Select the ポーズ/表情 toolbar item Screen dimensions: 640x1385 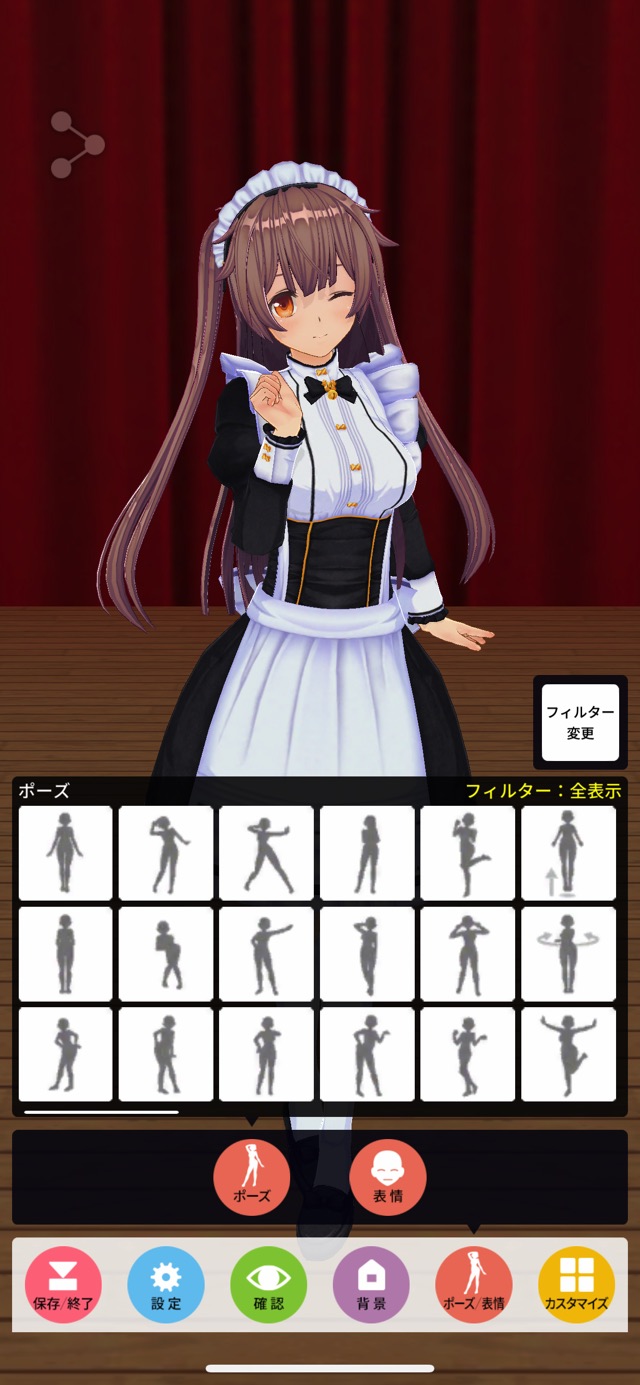point(474,1285)
